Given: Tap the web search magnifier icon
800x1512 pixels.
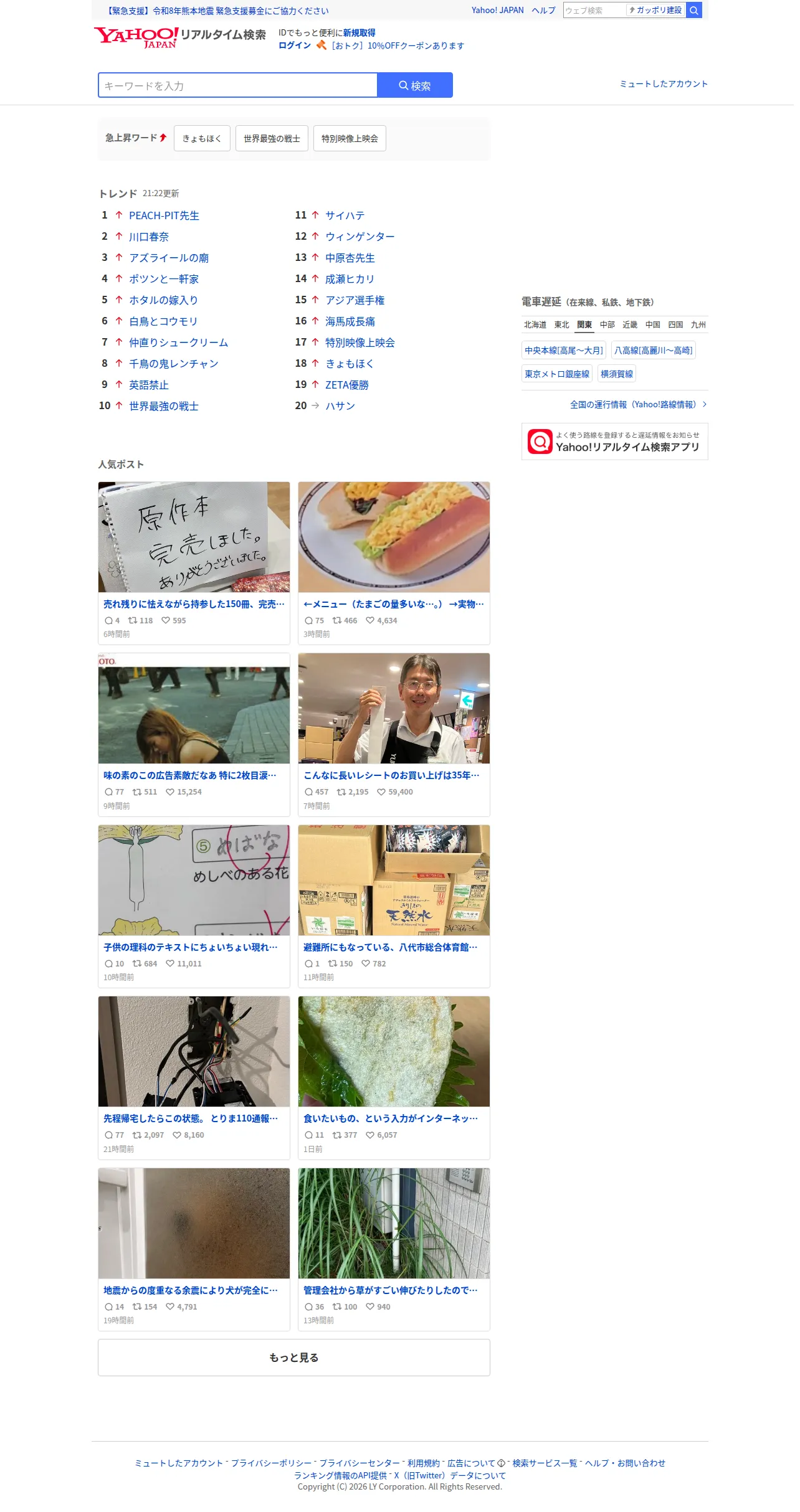Looking at the screenshot, I should [x=694, y=11].
